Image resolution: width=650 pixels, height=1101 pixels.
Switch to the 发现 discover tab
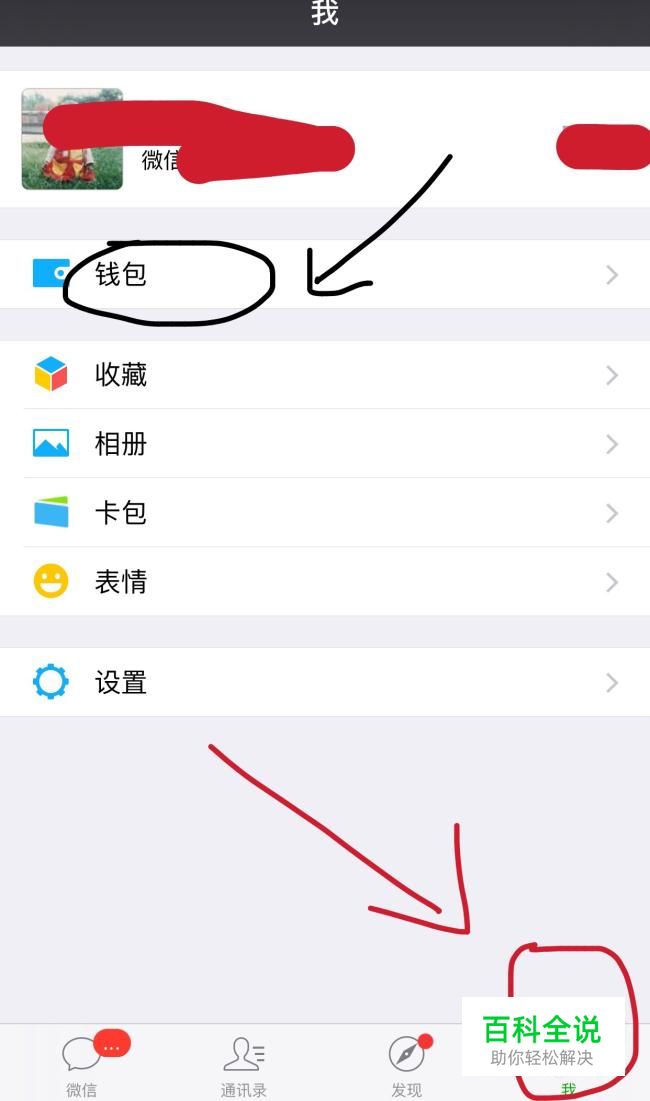[x=406, y=1064]
